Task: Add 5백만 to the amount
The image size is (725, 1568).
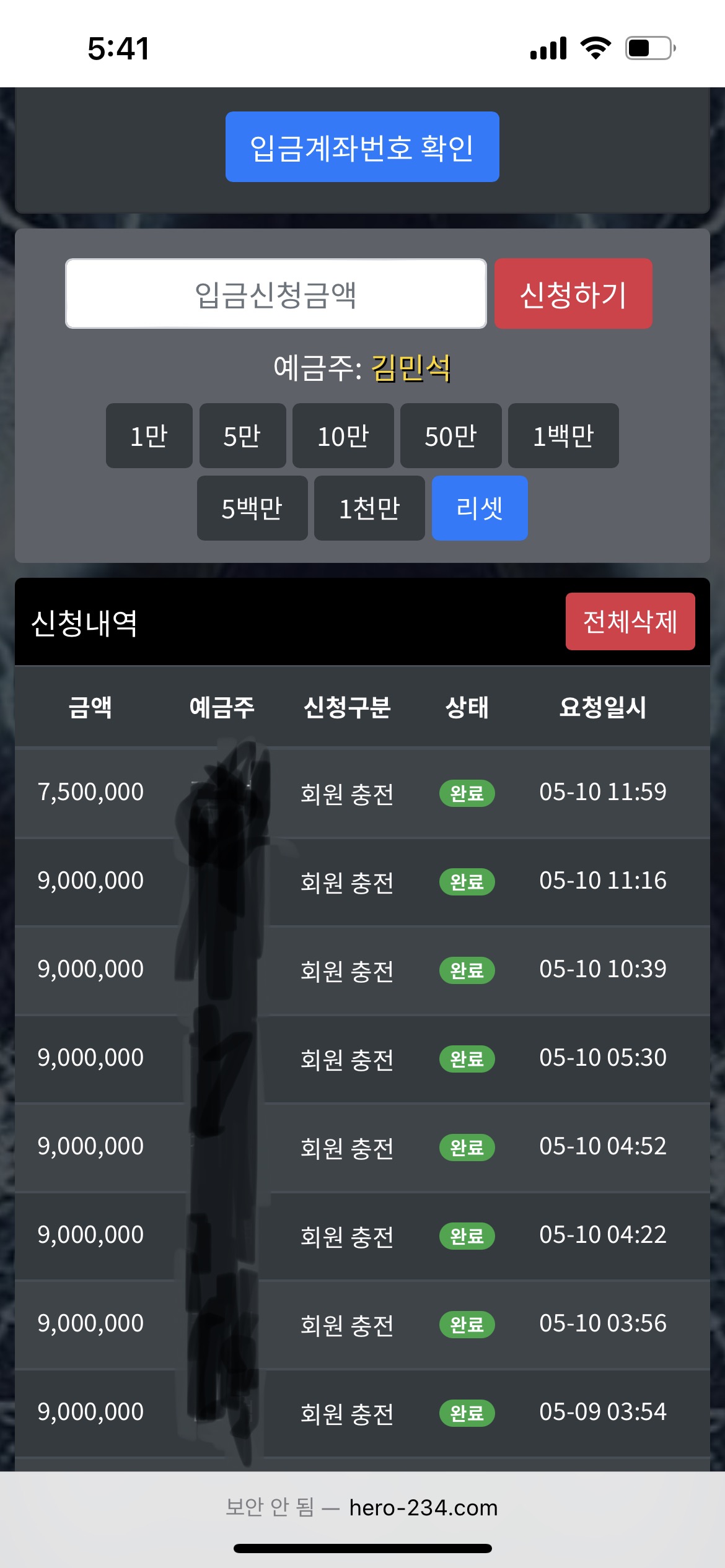Action: tap(252, 508)
